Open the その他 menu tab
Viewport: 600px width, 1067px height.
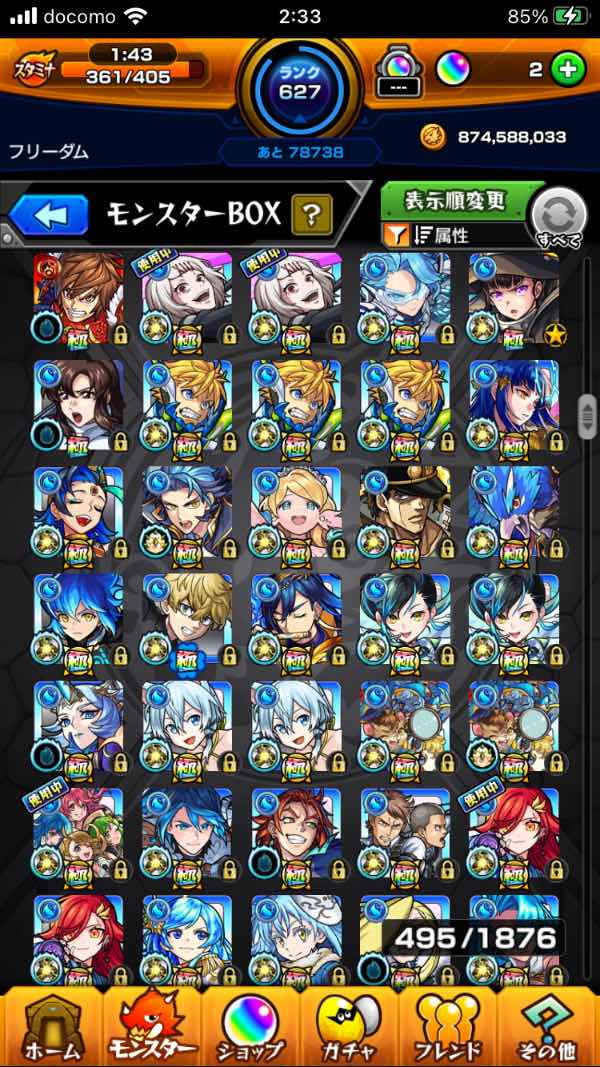click(x=548, y=1025)
